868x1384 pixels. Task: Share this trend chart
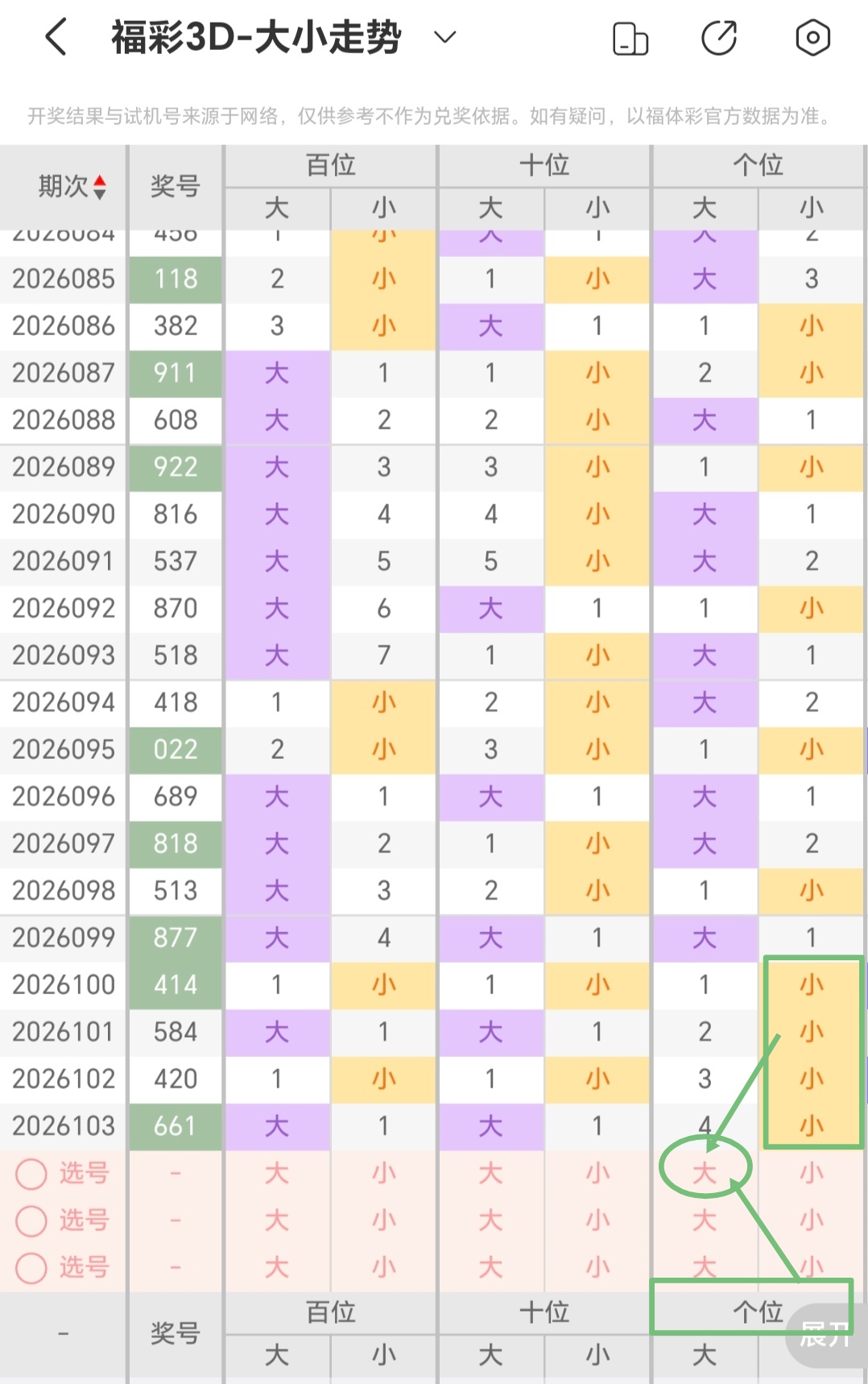point(719,38)
